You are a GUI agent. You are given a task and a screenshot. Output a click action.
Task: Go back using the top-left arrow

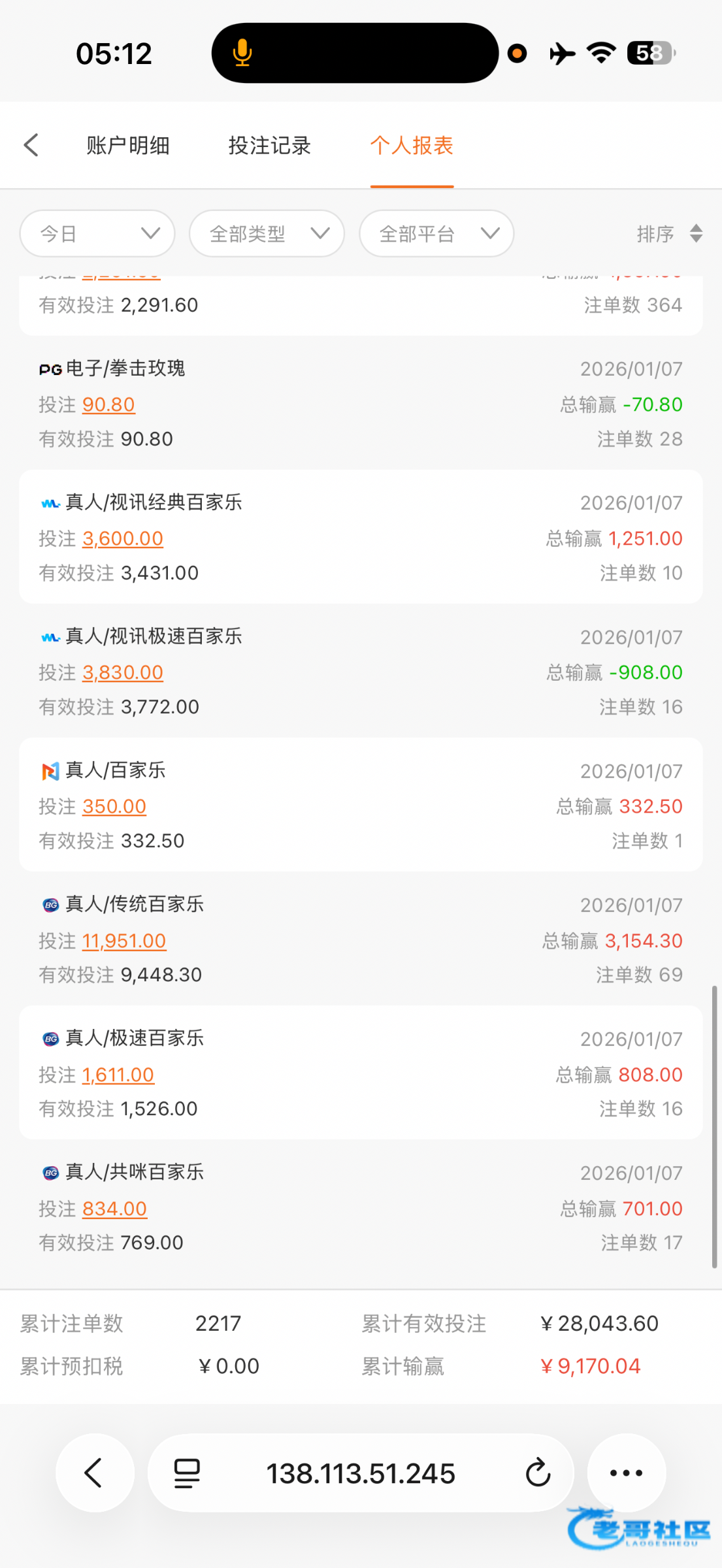click(31, 145)
